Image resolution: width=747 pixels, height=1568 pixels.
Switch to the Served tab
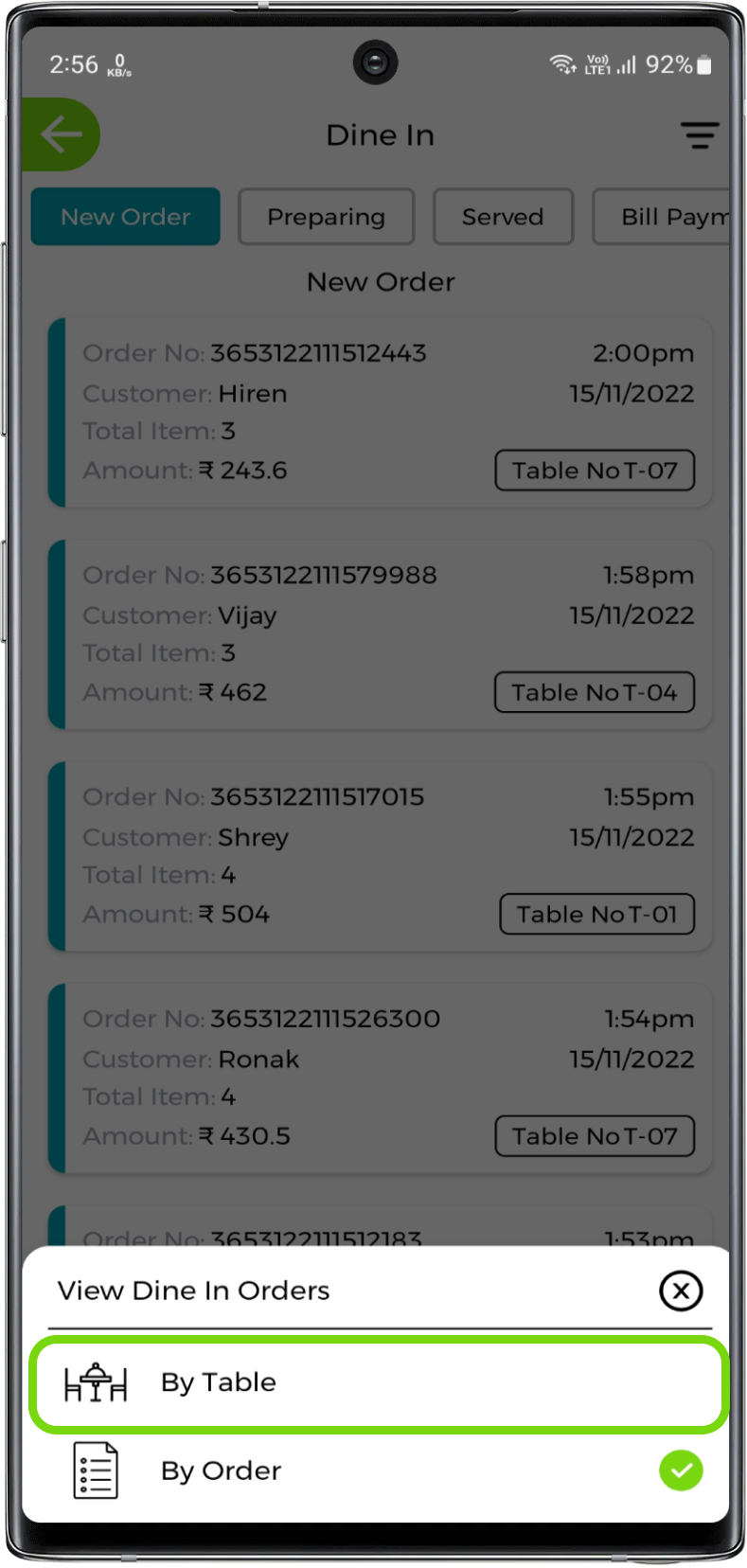pyautogui.click(x=503, y=217)
